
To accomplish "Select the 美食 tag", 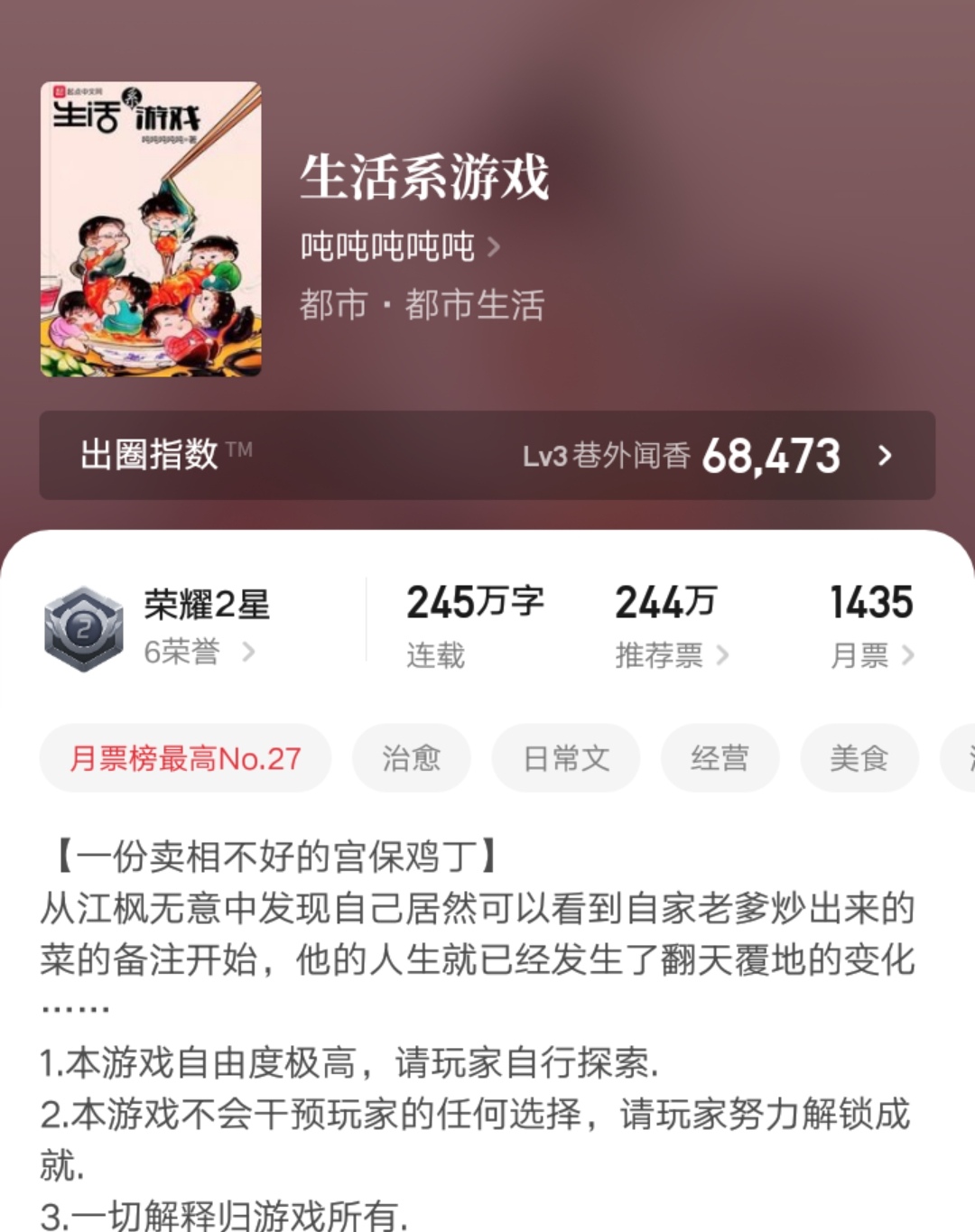I will tap(859, 759).
